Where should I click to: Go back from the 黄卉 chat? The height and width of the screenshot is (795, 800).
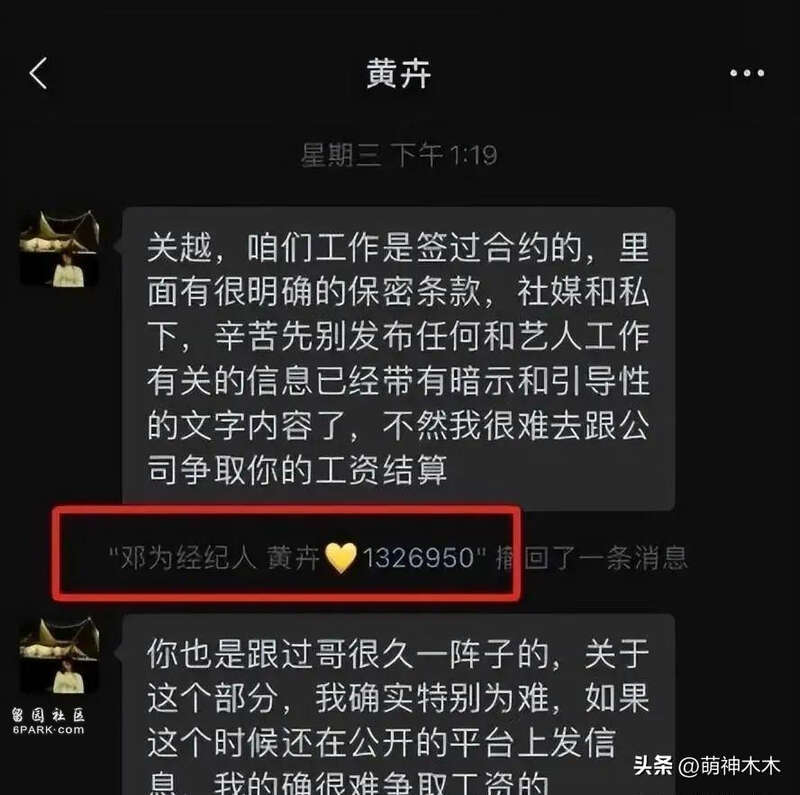38,73
